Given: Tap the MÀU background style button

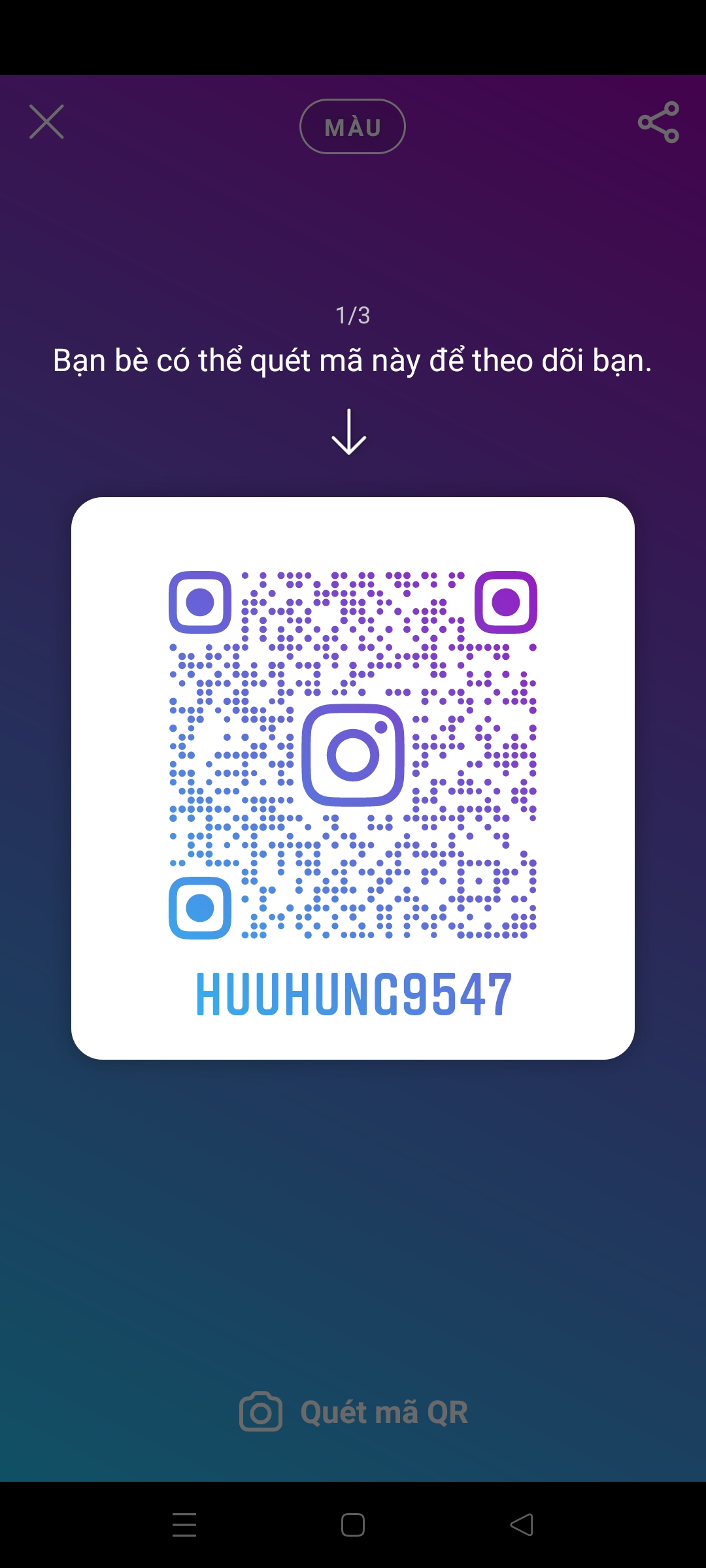Looking at the screenshot, I should (x=352, y=127).
